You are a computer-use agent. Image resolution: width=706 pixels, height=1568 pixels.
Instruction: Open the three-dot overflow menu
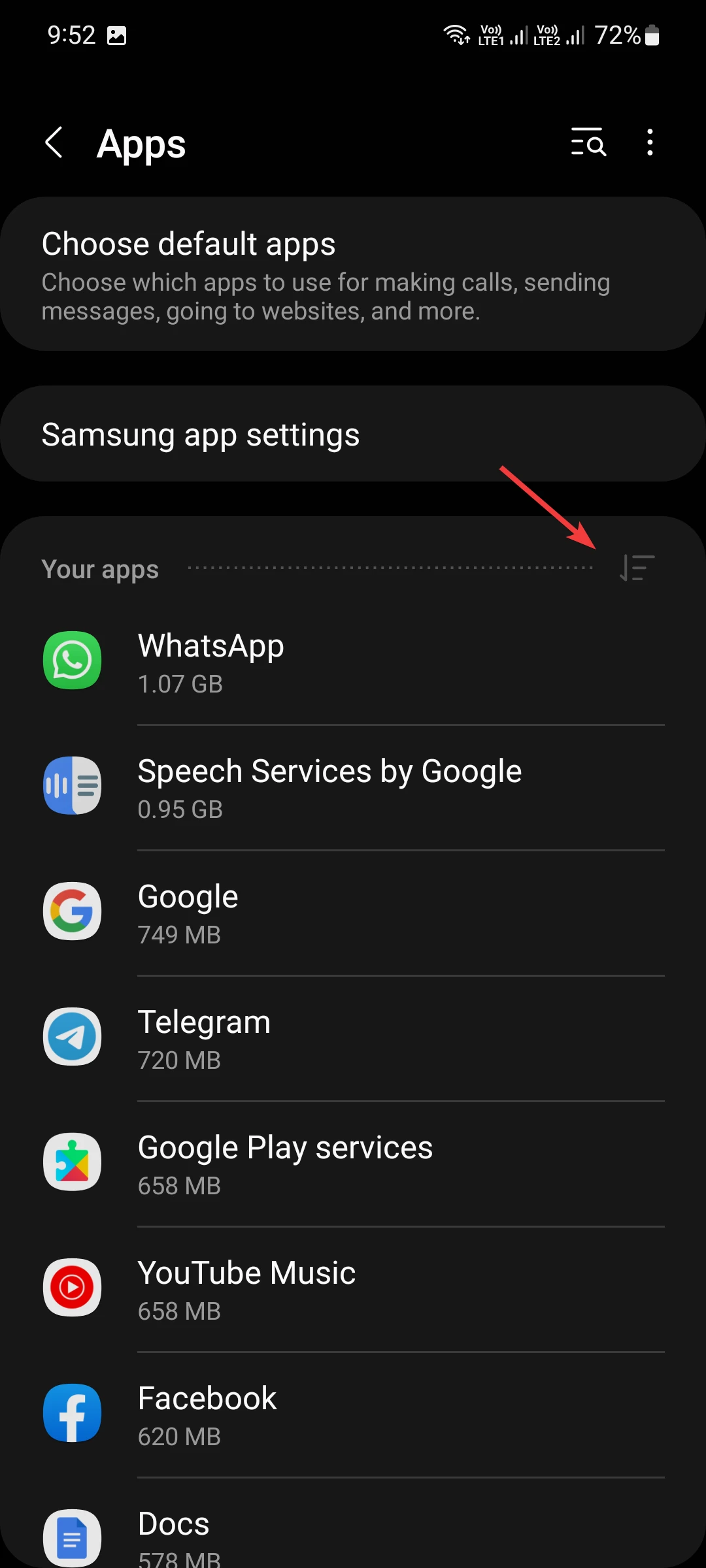(649, 142)
